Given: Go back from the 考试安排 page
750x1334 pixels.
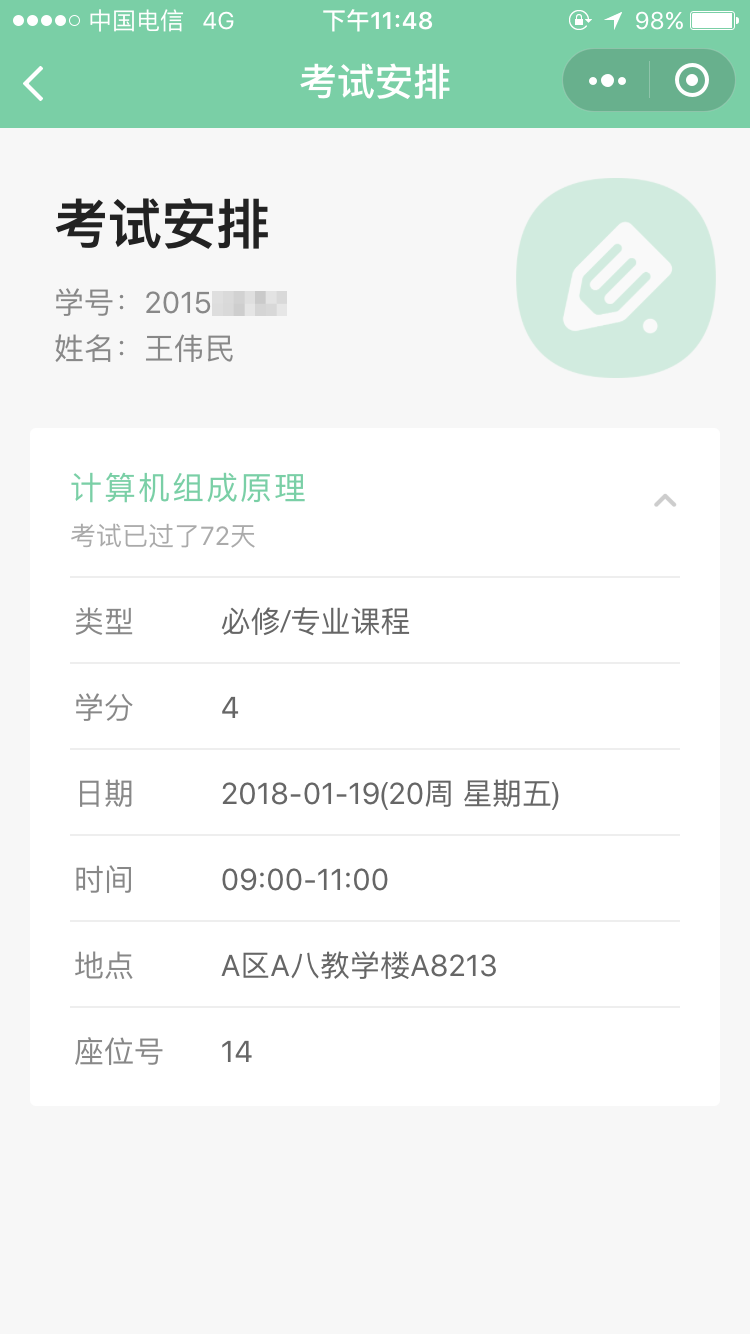Looking at the screenshot, I should pos(34,82).
